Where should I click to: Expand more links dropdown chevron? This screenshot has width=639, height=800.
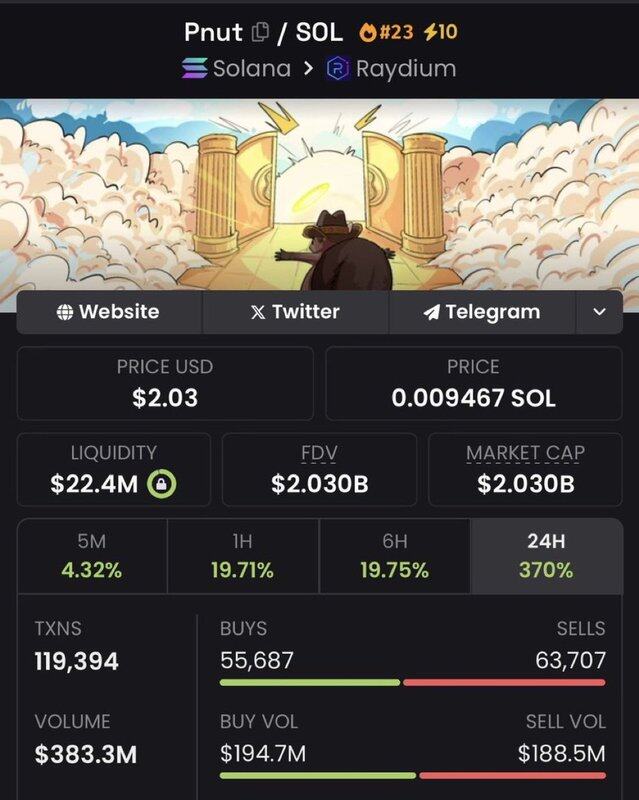click(x=599, y=312)
